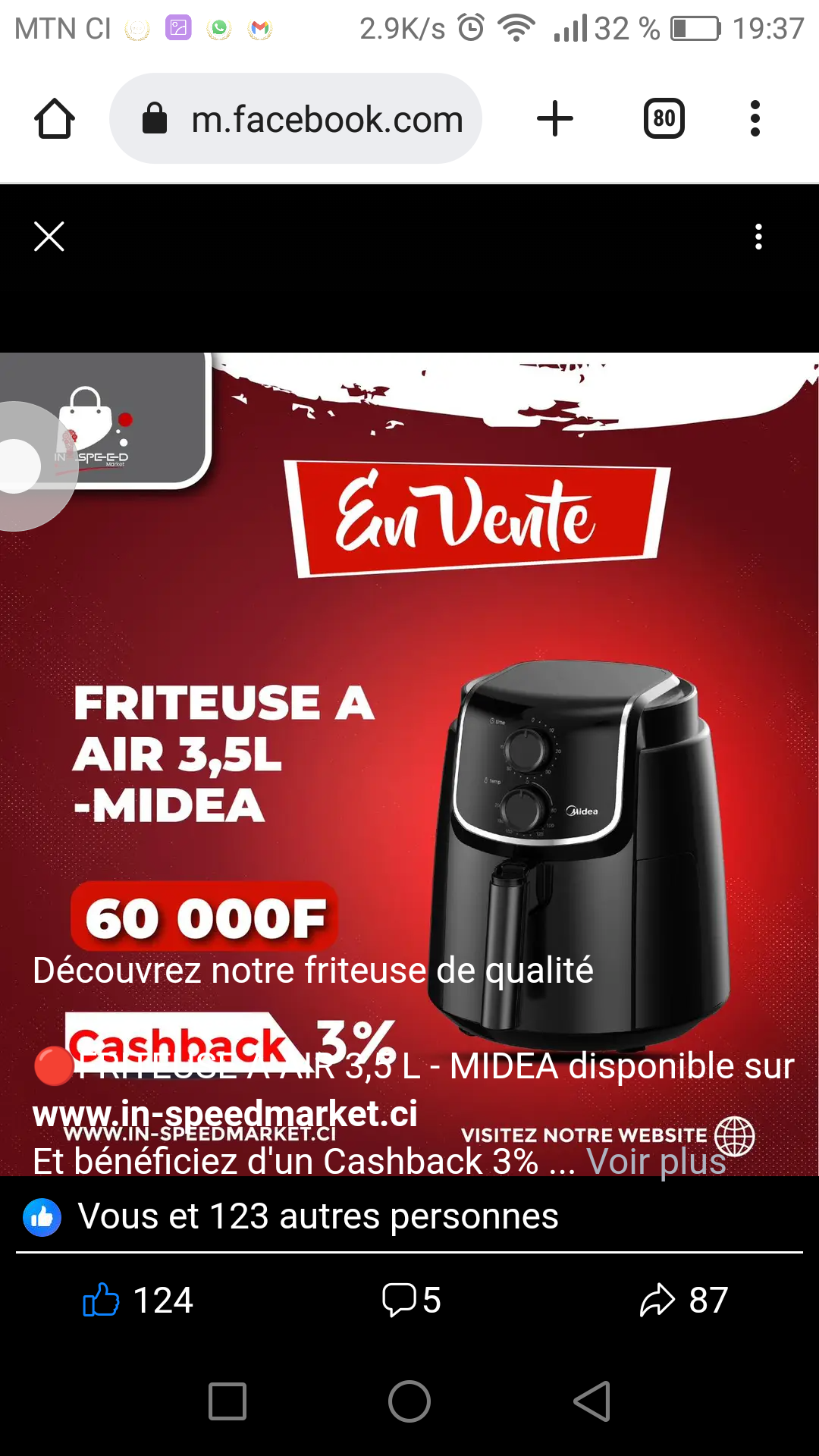Screen dimensions: 819x1456
Task: Show recent apps
Action: (x=227, y=1401)
